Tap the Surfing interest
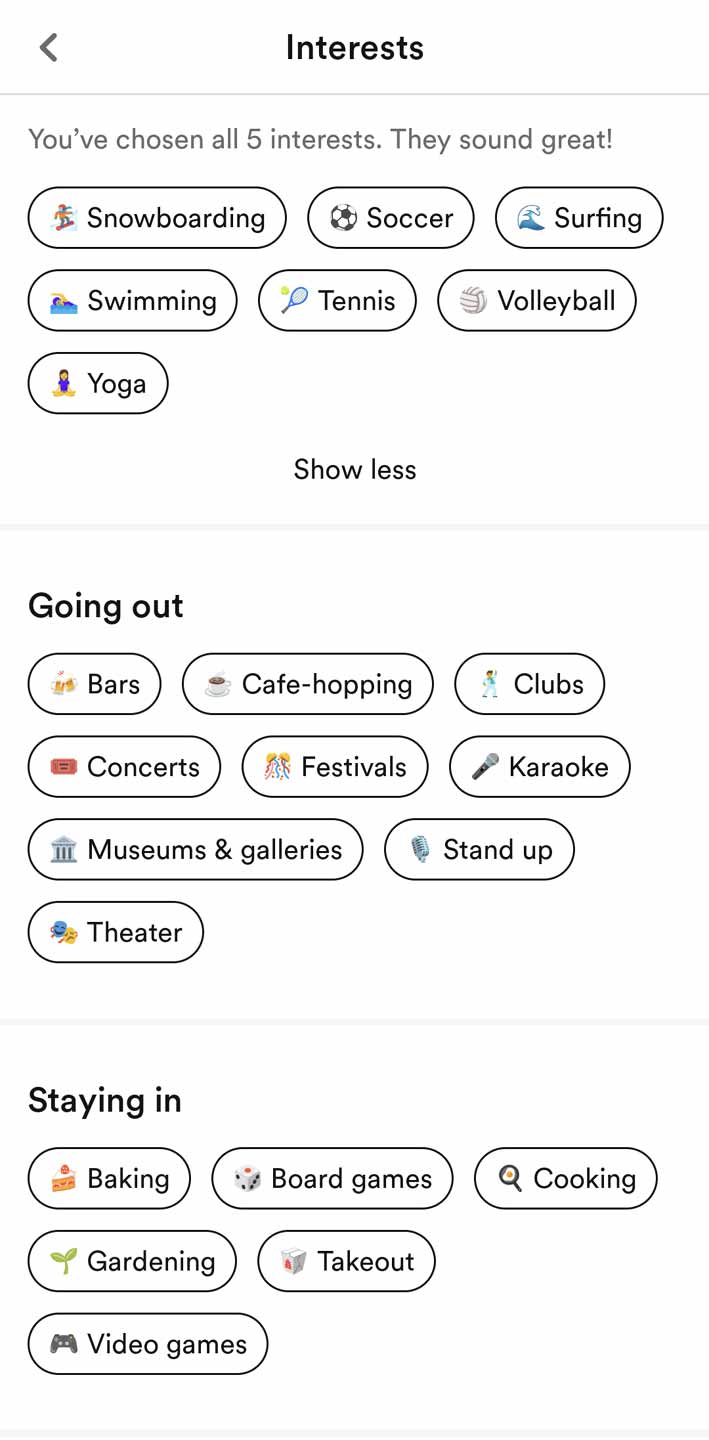709x1440 pixels. [x=579, y=218]
